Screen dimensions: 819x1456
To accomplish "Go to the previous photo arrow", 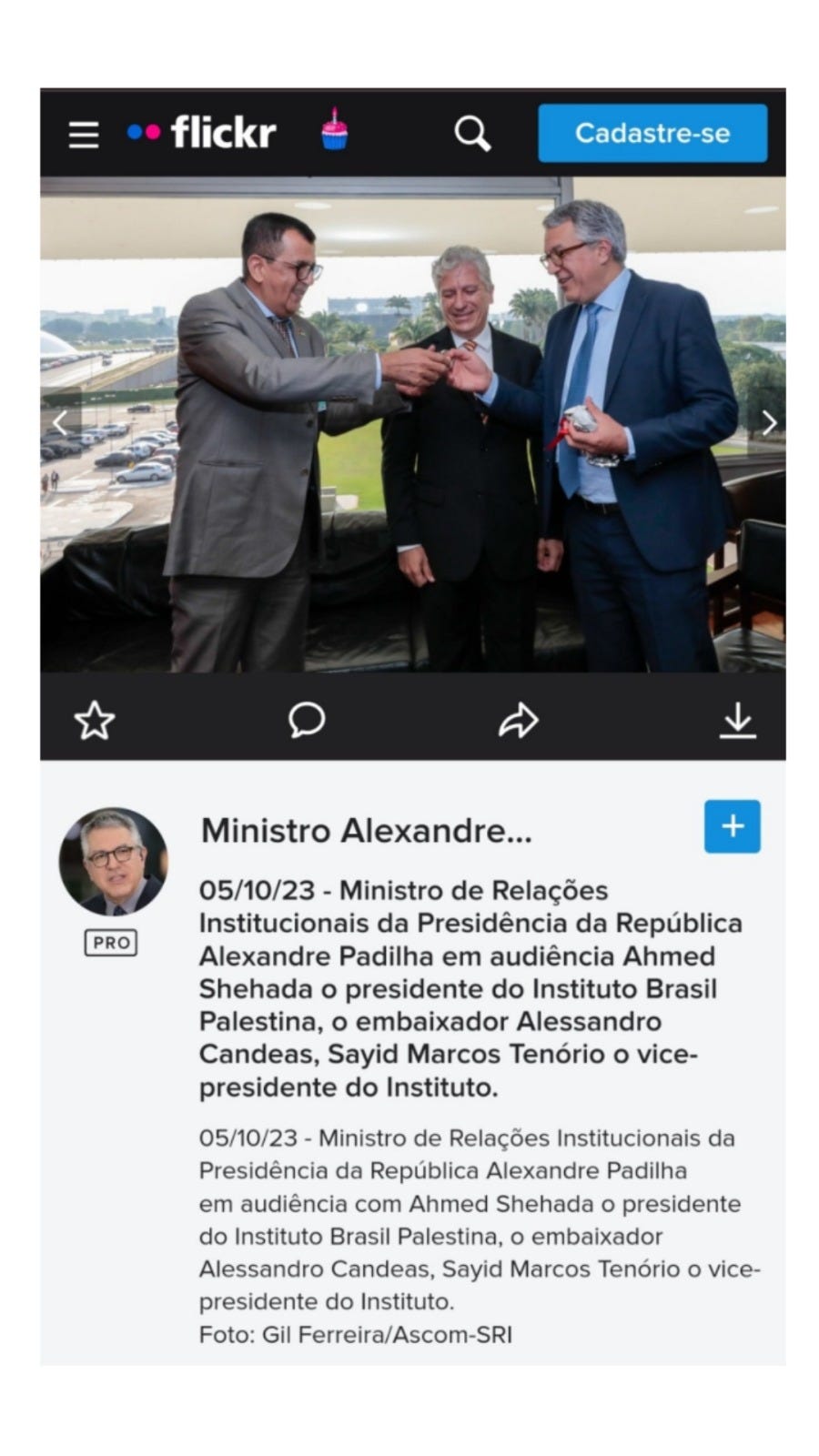I will point(61,421).
